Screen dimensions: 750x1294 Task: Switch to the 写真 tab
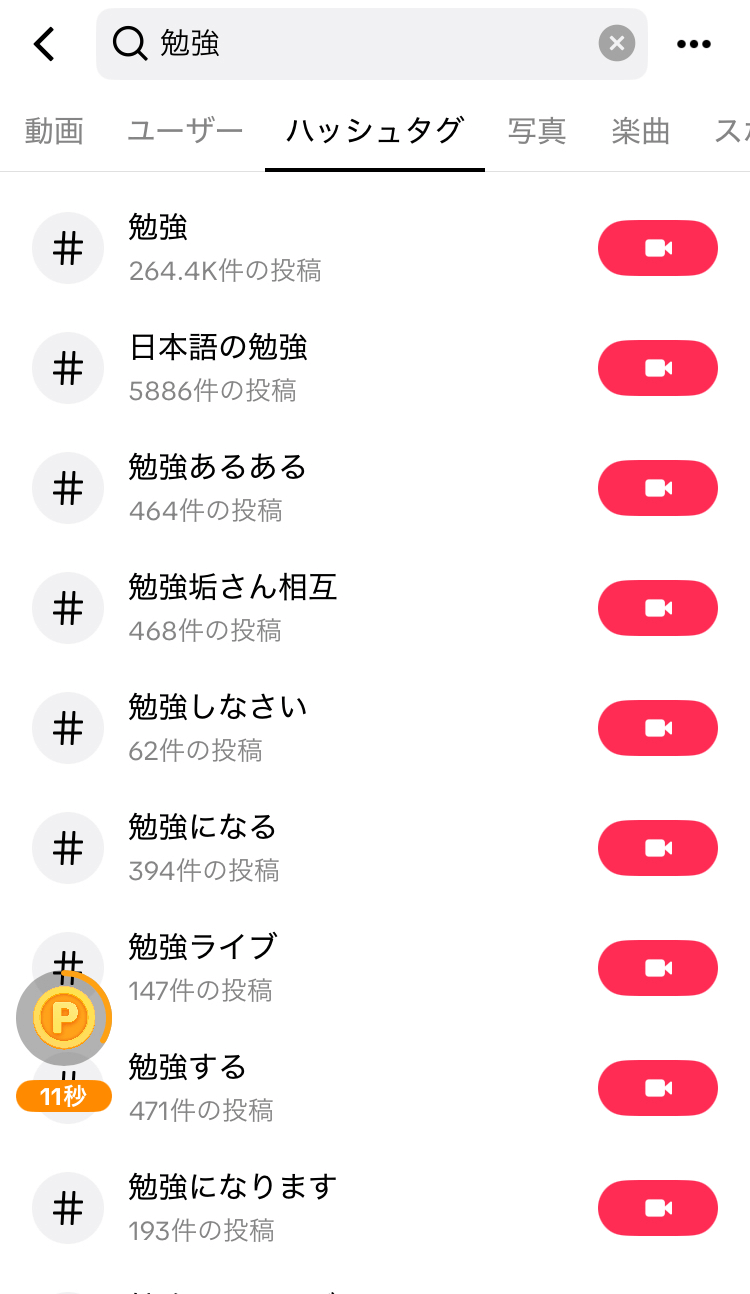tap(537, 131)
